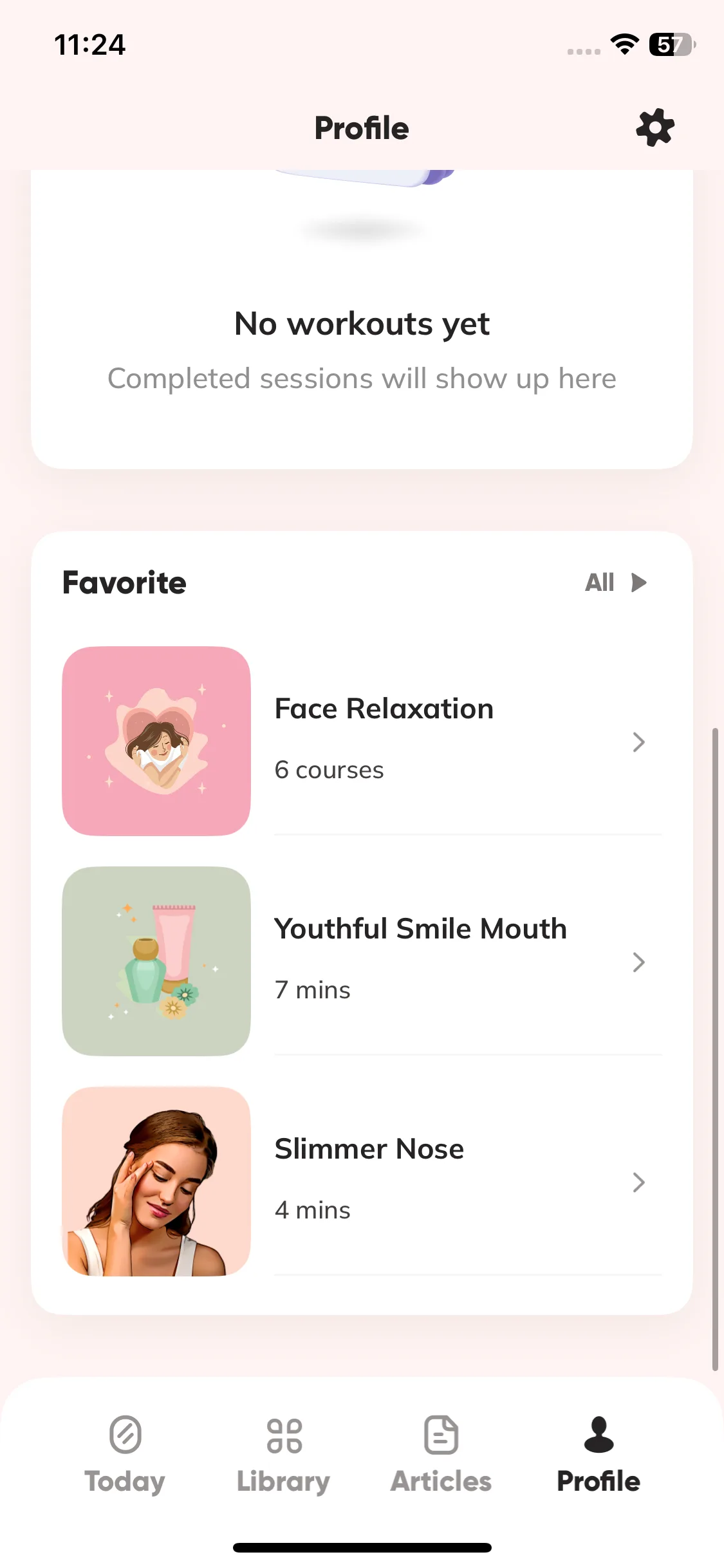This screenshot has height=1568, width=724.
Task: Open settings via the gear icon
Action: point(654,127)
